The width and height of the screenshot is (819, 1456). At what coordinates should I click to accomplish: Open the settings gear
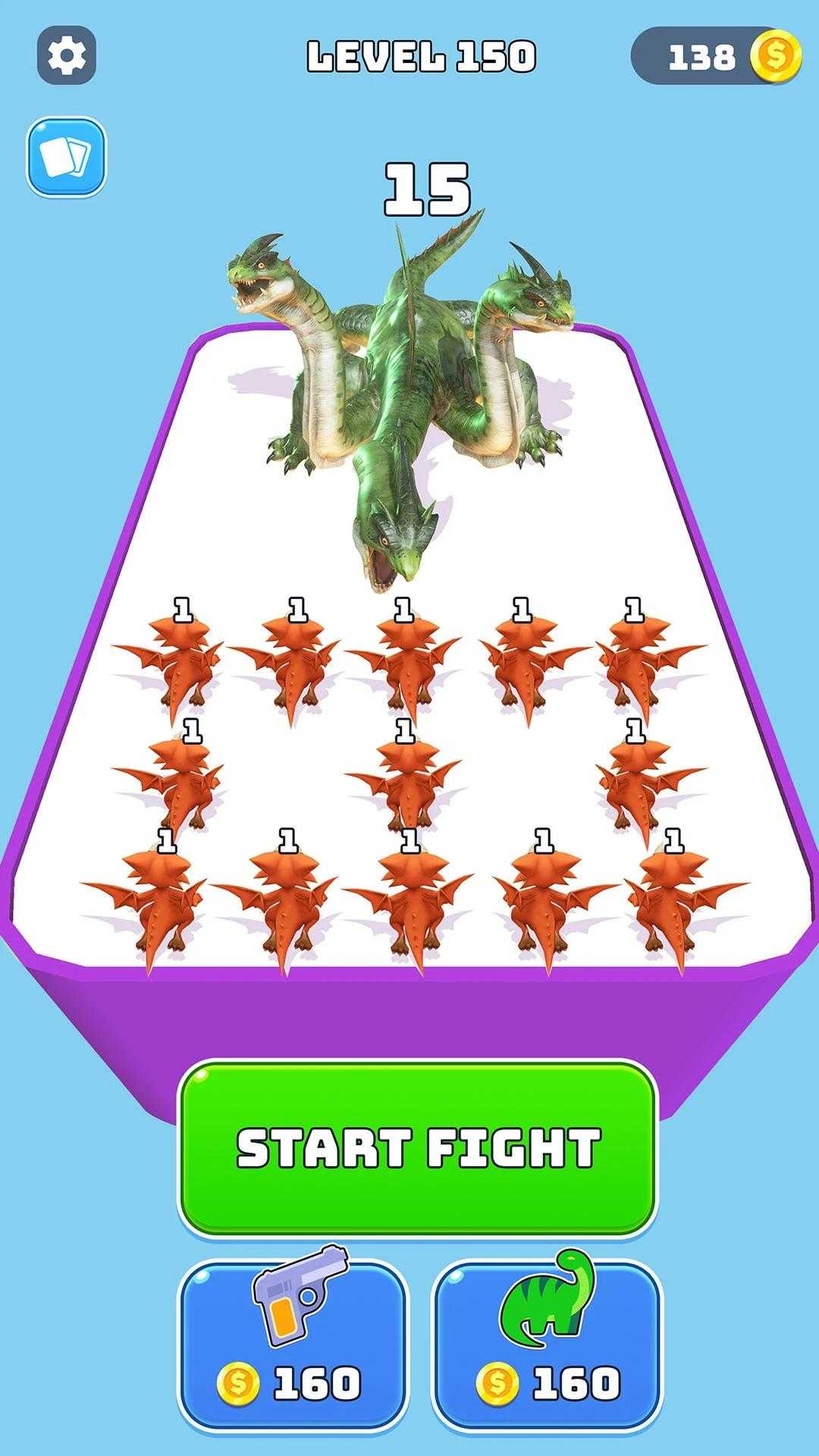point(67,55)
